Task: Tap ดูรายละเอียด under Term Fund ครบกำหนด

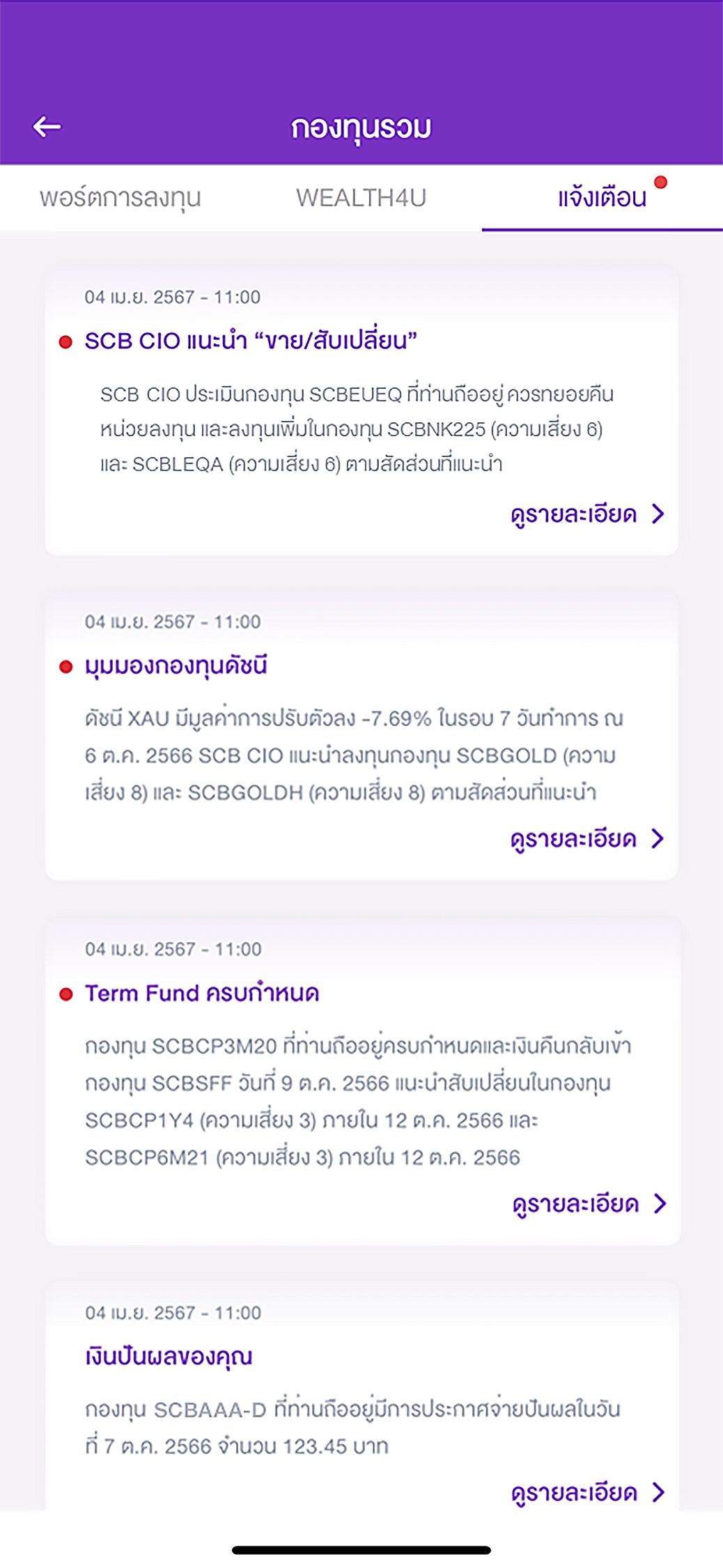Action: (589, 1204)
